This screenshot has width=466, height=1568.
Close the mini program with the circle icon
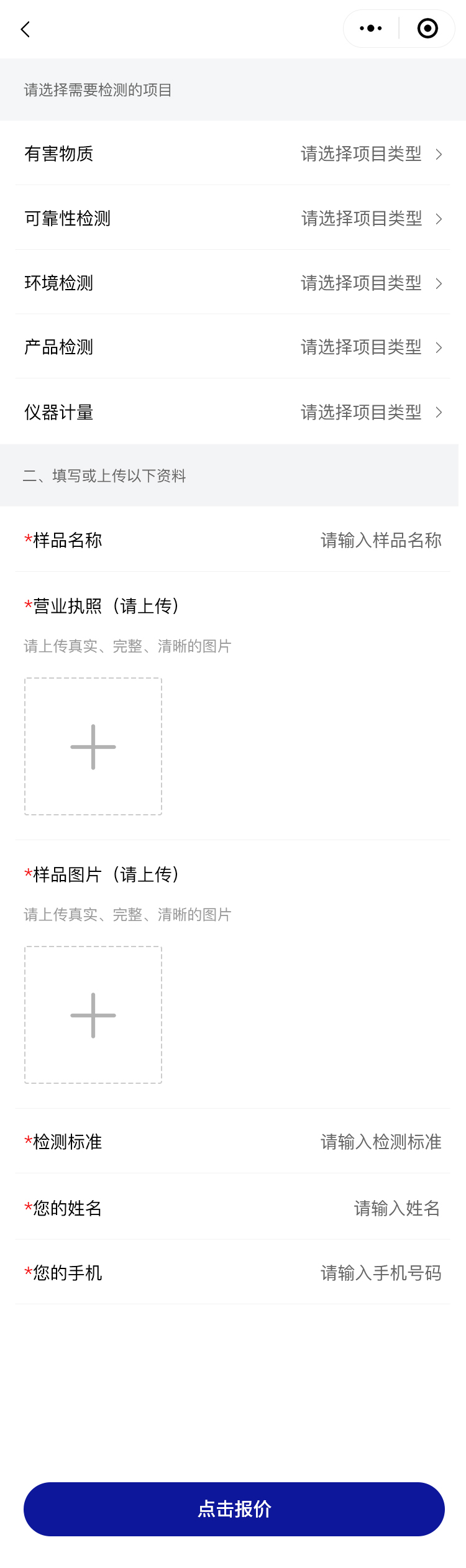click(427, 29)
